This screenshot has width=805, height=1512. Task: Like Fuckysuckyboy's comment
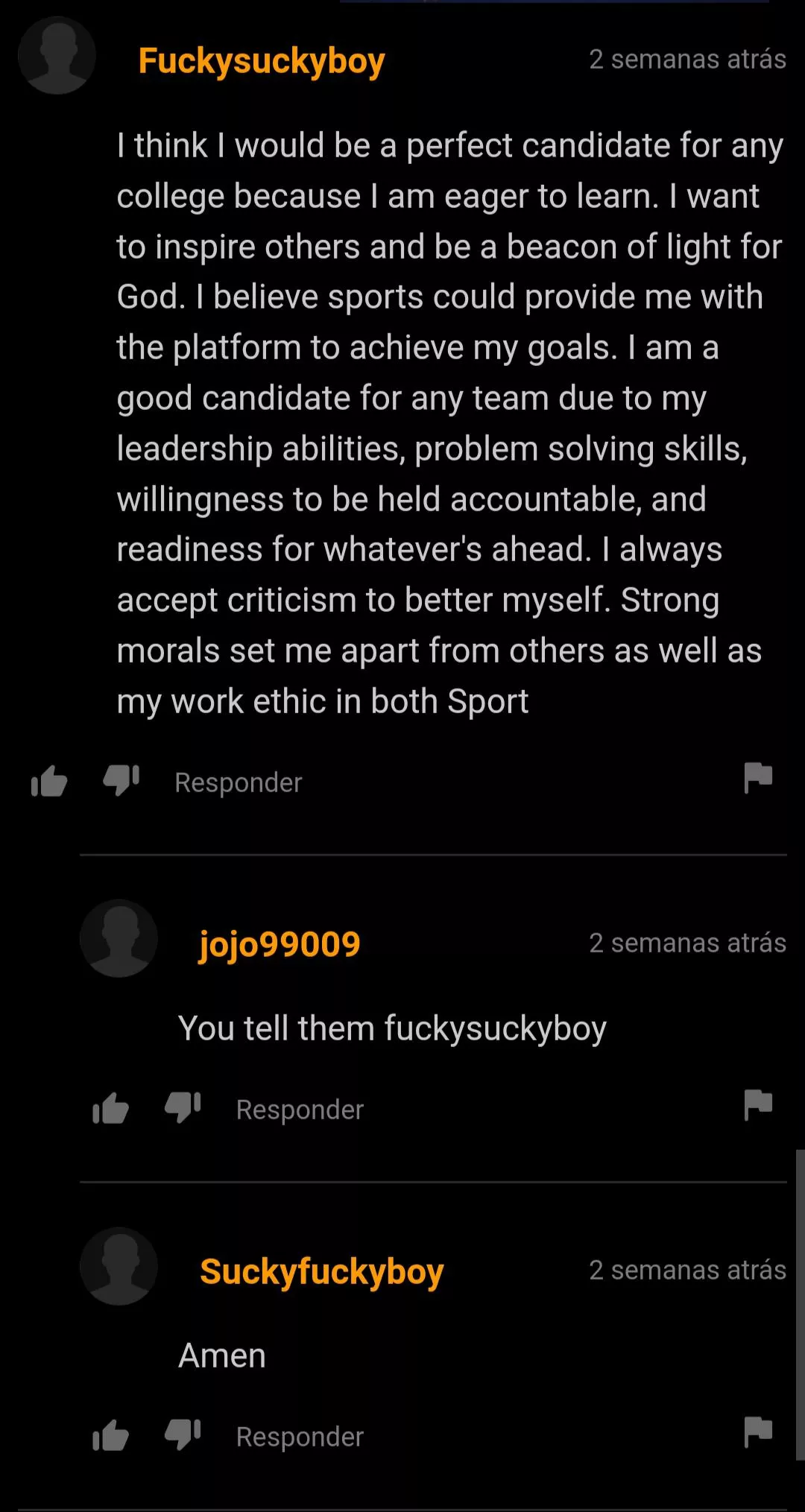point(49,782)
